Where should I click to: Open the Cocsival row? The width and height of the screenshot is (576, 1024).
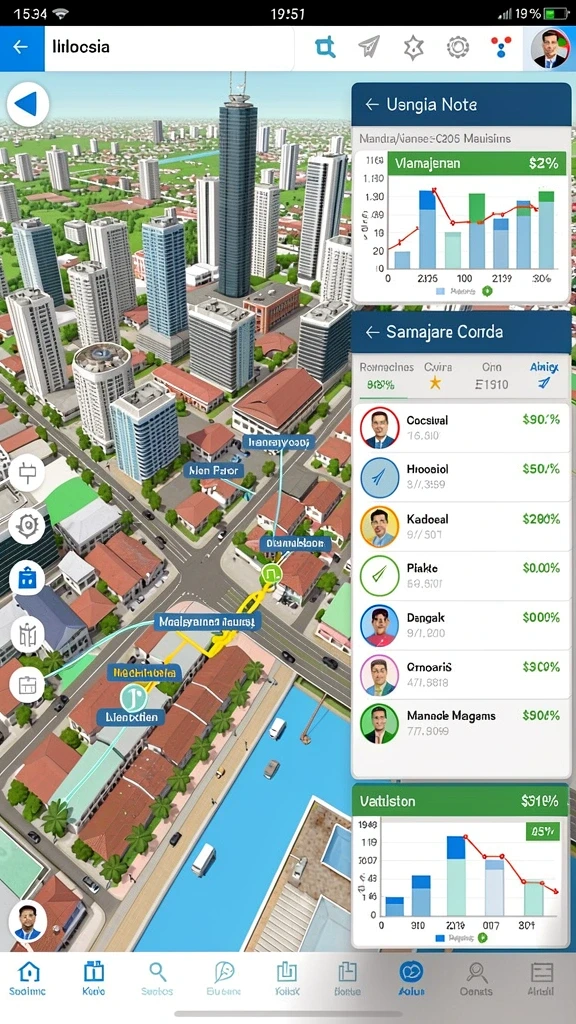click(x=461, y=427)
